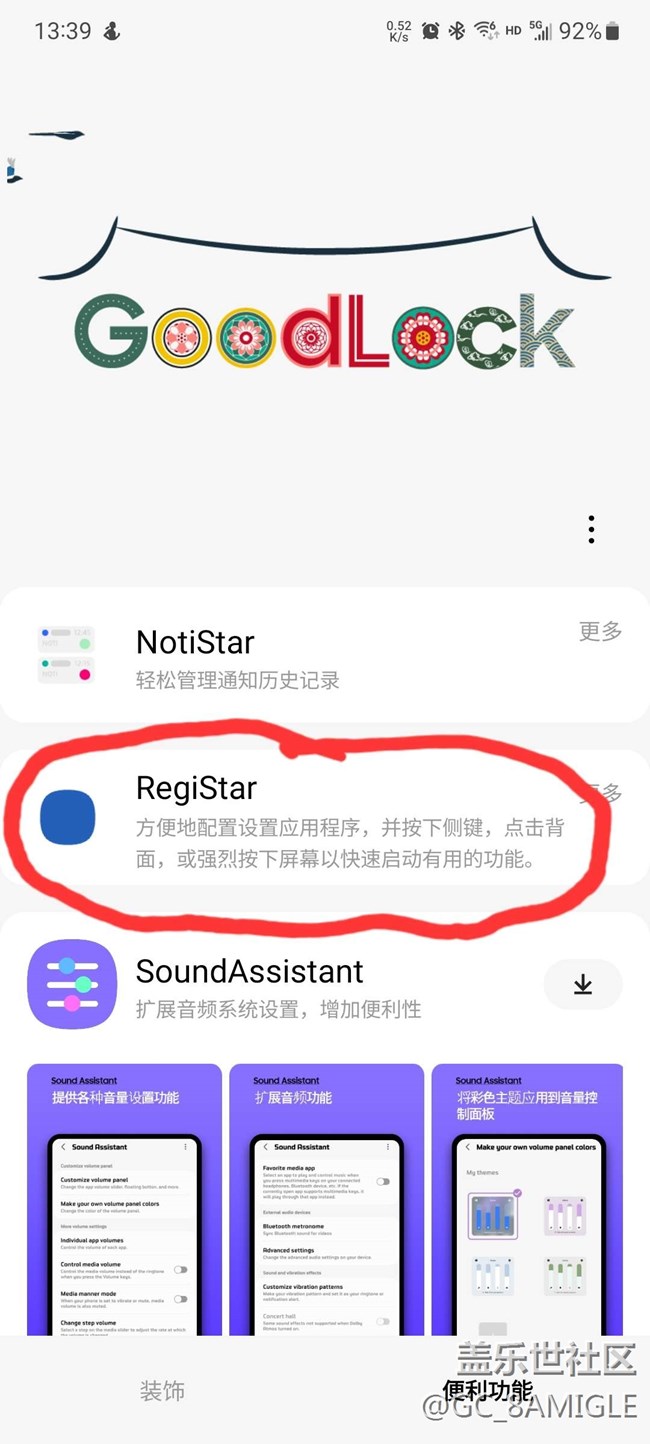Switch to the 装饰 tab

(x=162, y=1390)
